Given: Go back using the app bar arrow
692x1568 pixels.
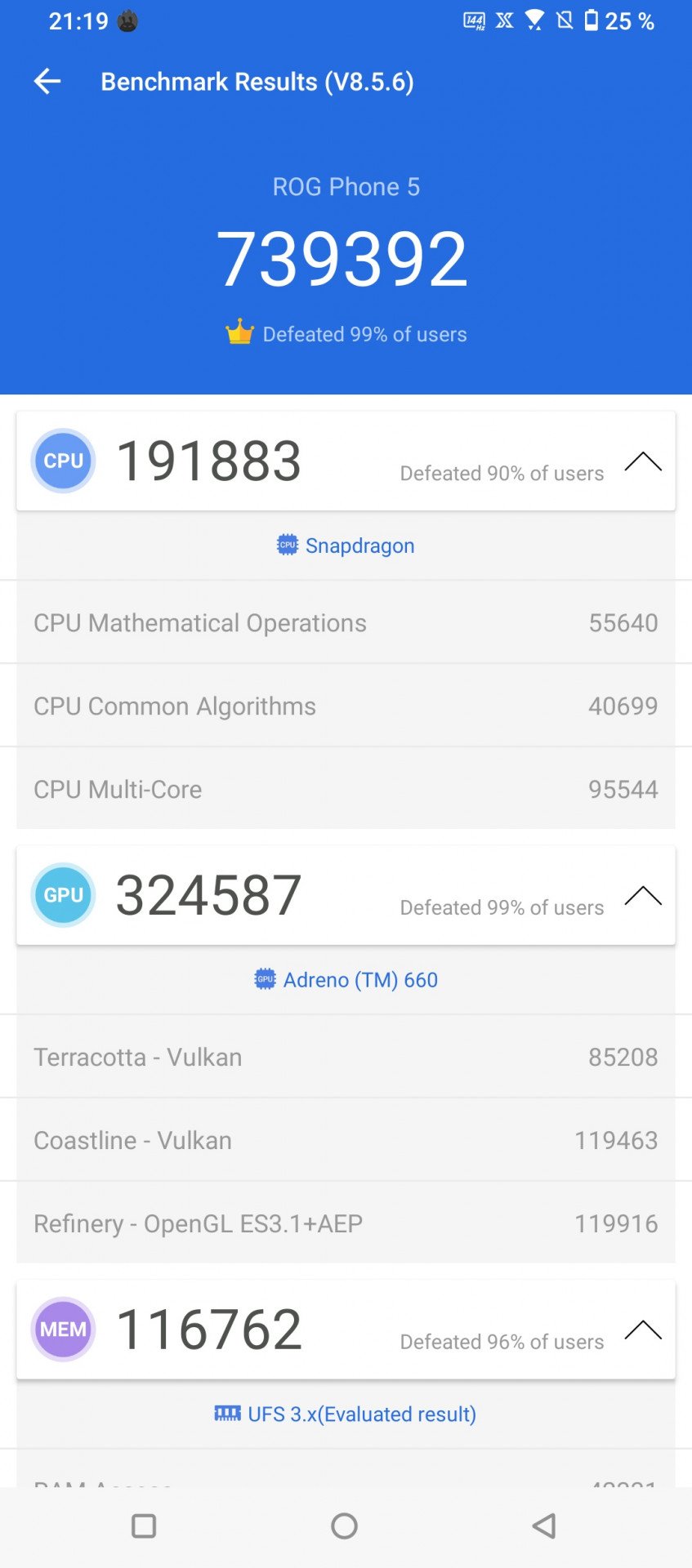Looking at the screenshot, I should 47,82.
